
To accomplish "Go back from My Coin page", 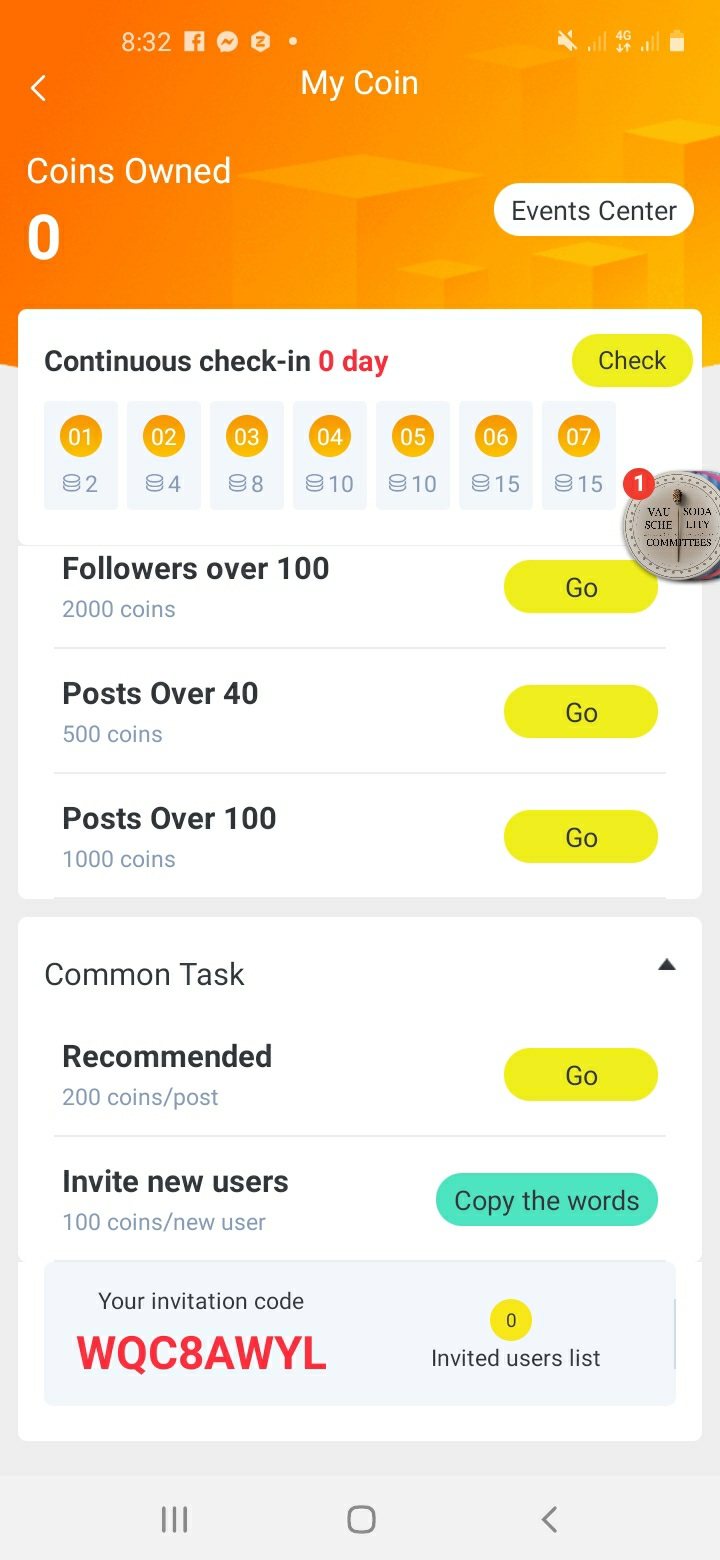I will 38,88.
